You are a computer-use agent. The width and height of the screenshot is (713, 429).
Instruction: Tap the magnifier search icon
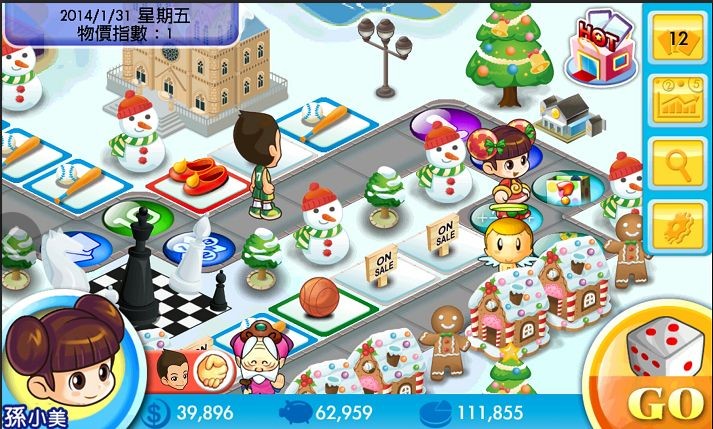click(x=677, y=160)
